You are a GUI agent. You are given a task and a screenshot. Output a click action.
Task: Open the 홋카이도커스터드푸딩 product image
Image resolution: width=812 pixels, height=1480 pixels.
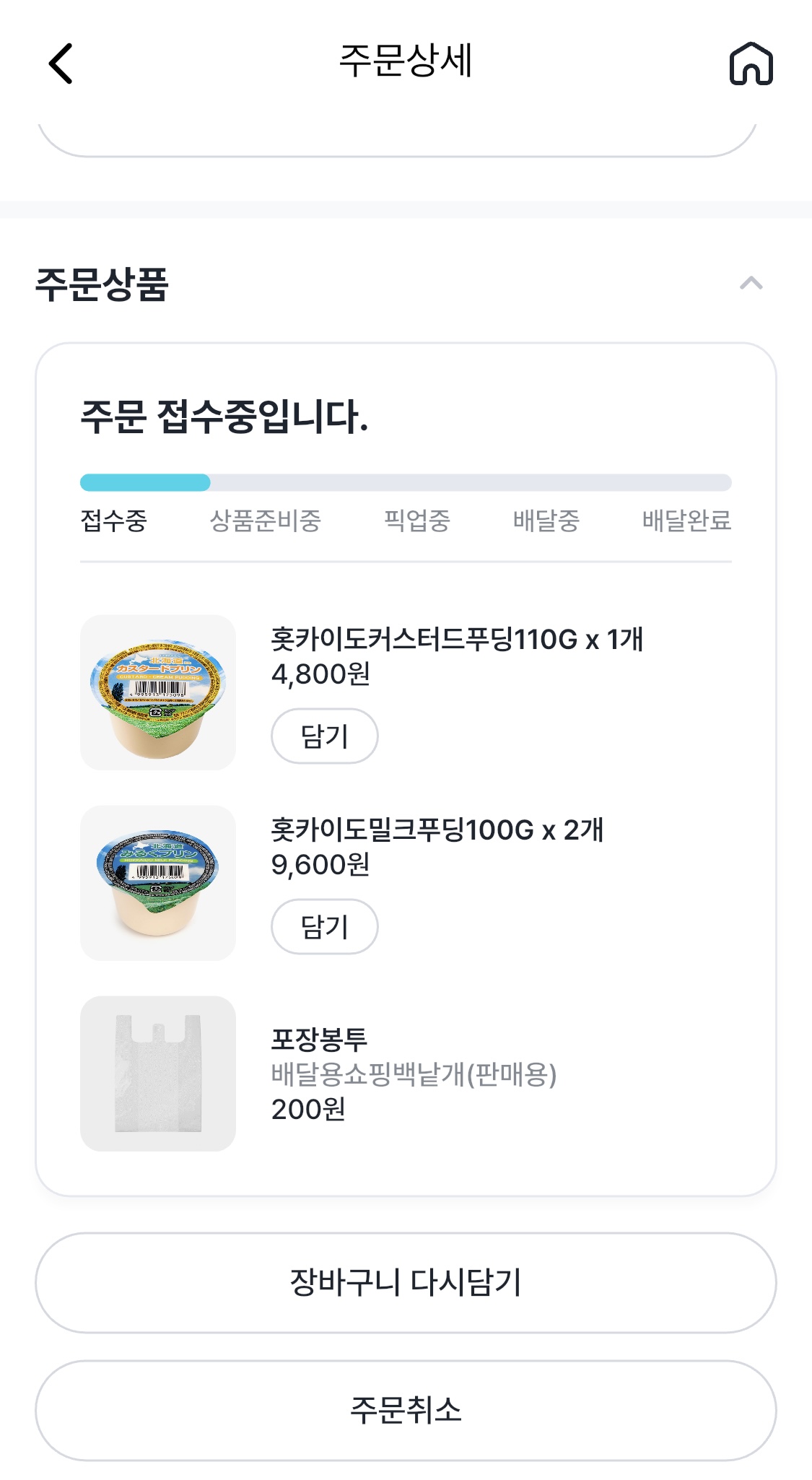click(x=158, y=692)
